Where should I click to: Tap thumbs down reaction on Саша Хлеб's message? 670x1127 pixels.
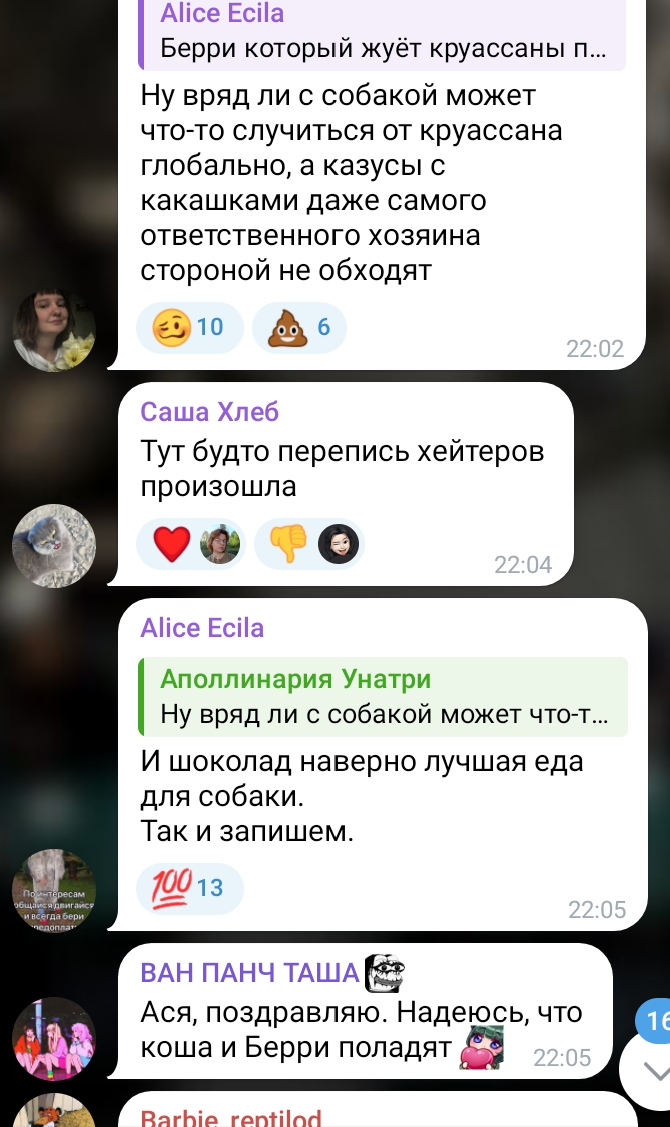(x=309, y=543)
